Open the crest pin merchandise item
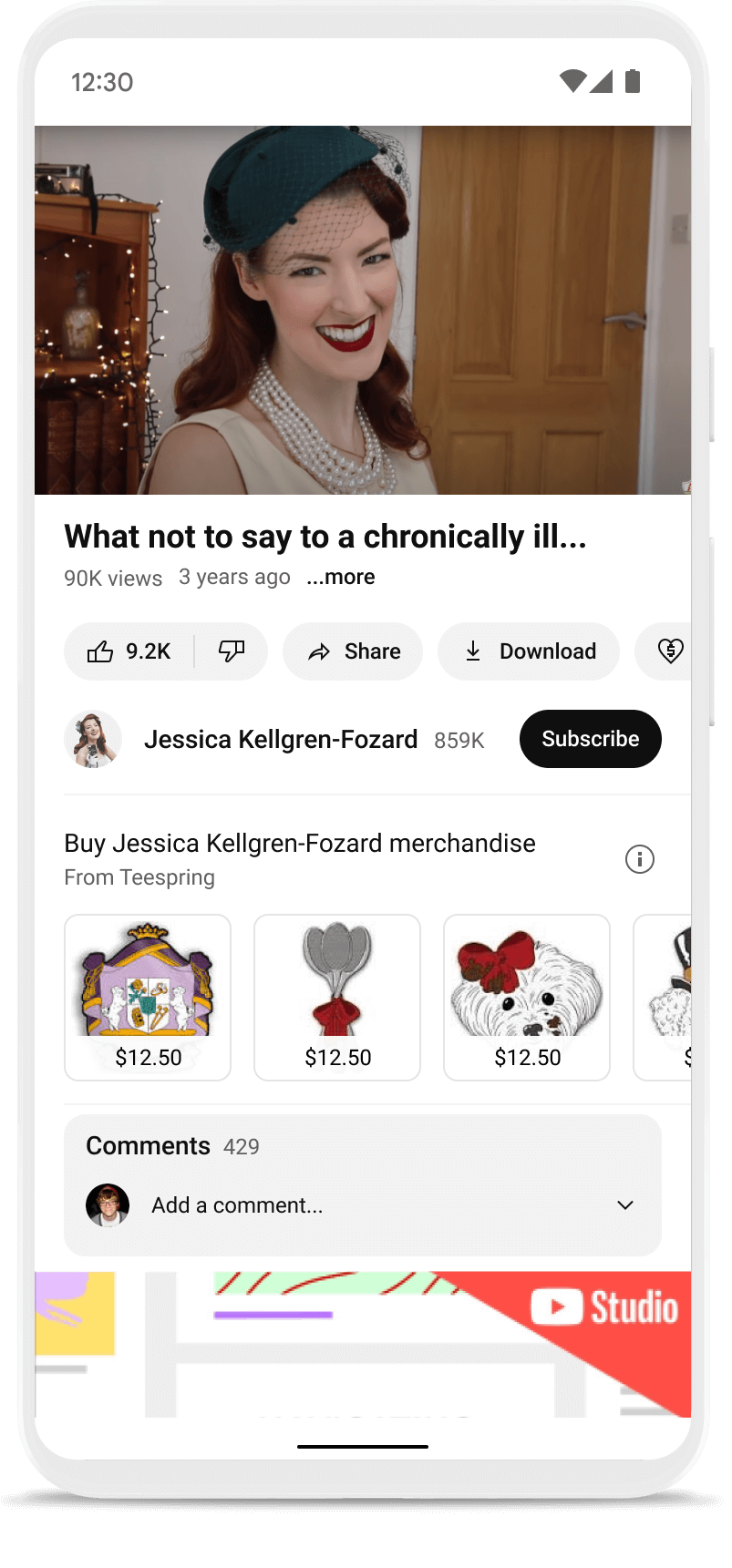The image size is (732, 1568). (x=148, y=997)
